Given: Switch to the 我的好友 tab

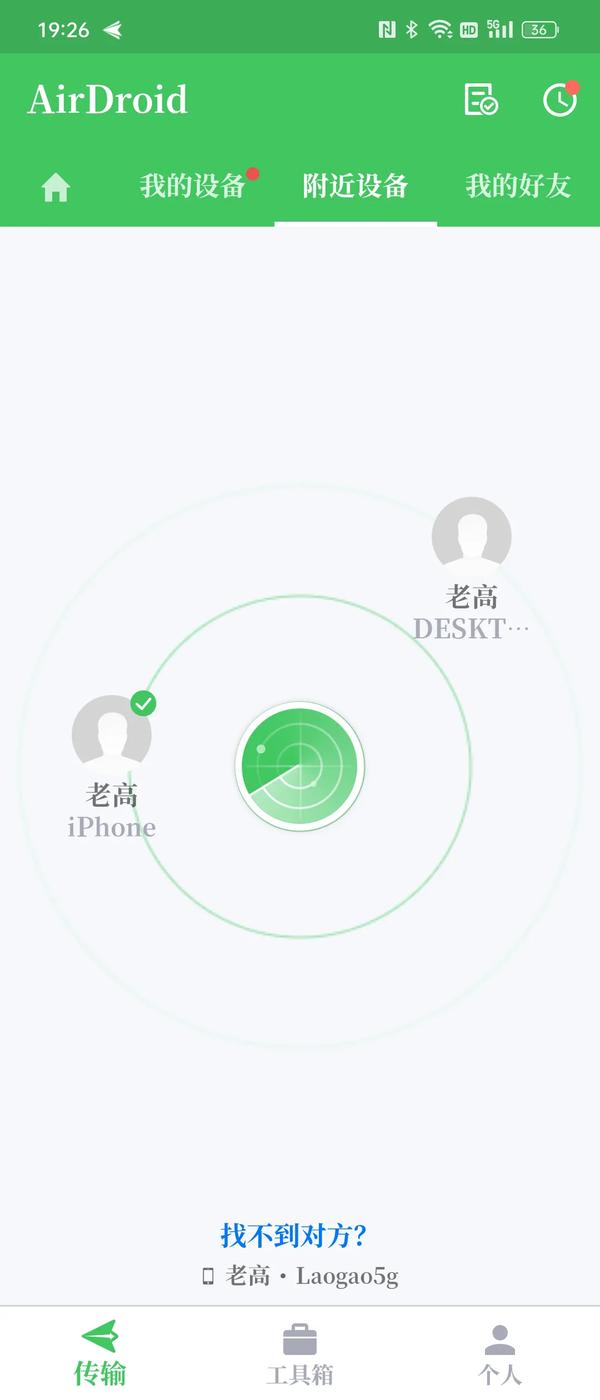Looking at the screenshot, I should pos(518,186).
